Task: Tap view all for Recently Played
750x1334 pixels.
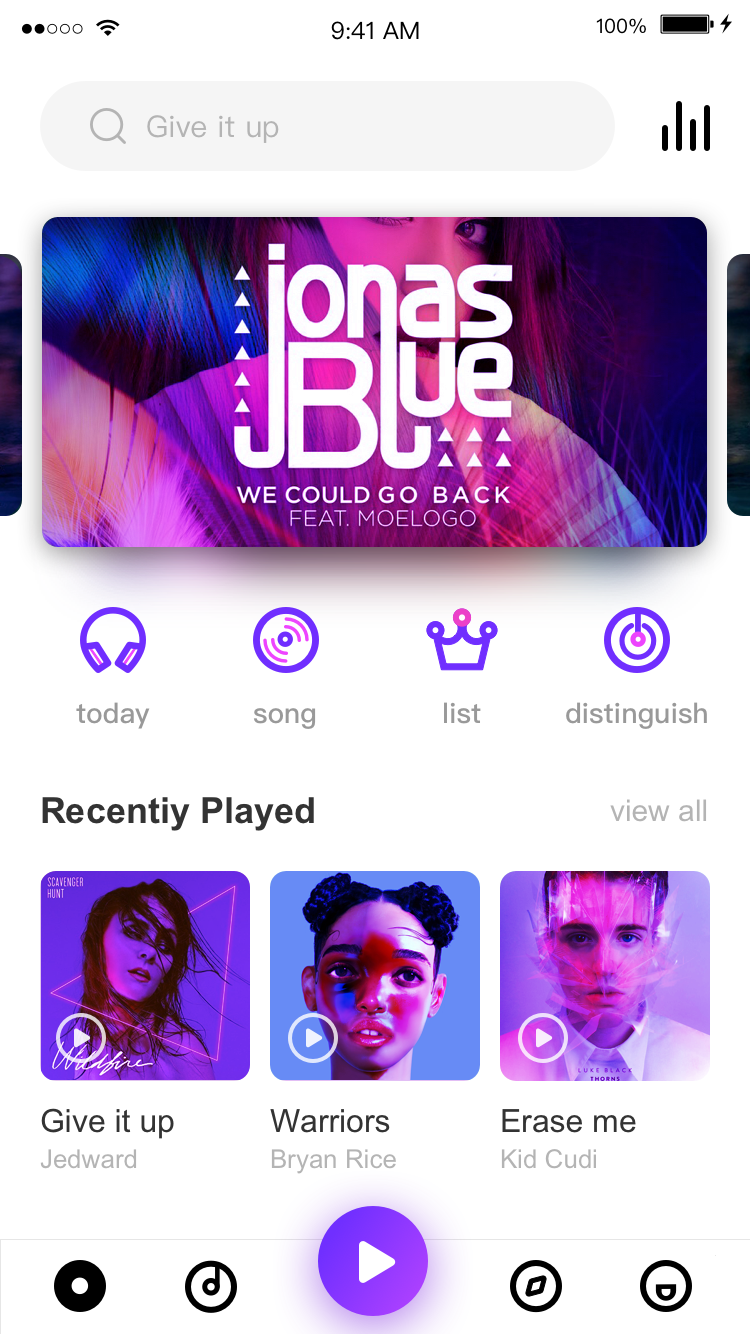Action: tap(659, 811)
